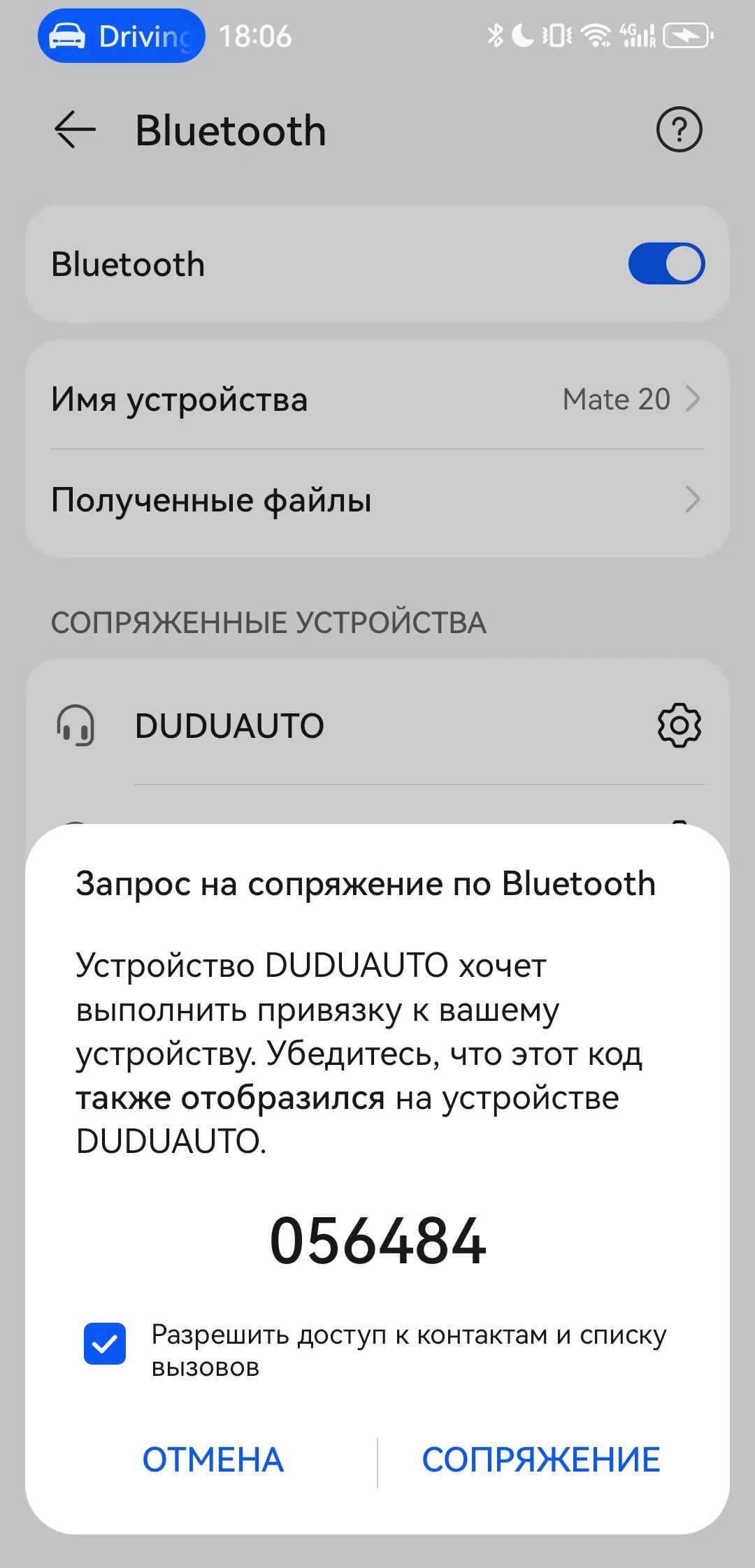Confirm pairing with СОПРЯЖЕНИЕ button
The height and width of the screenshot is (1568, 755).
click(x=540, y=1460)
